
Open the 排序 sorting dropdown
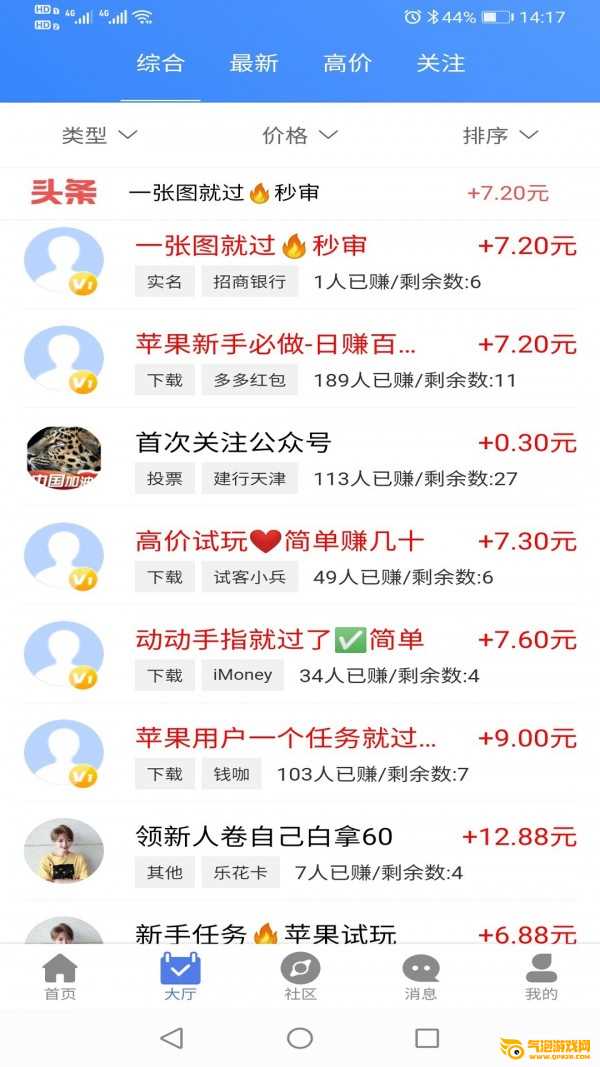[x=500, y=135]
